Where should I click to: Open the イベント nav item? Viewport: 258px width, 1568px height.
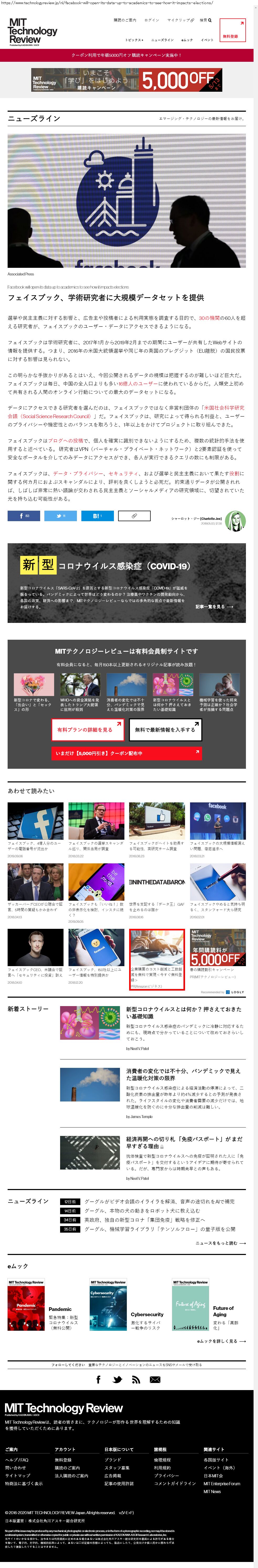tap(207, 40)
